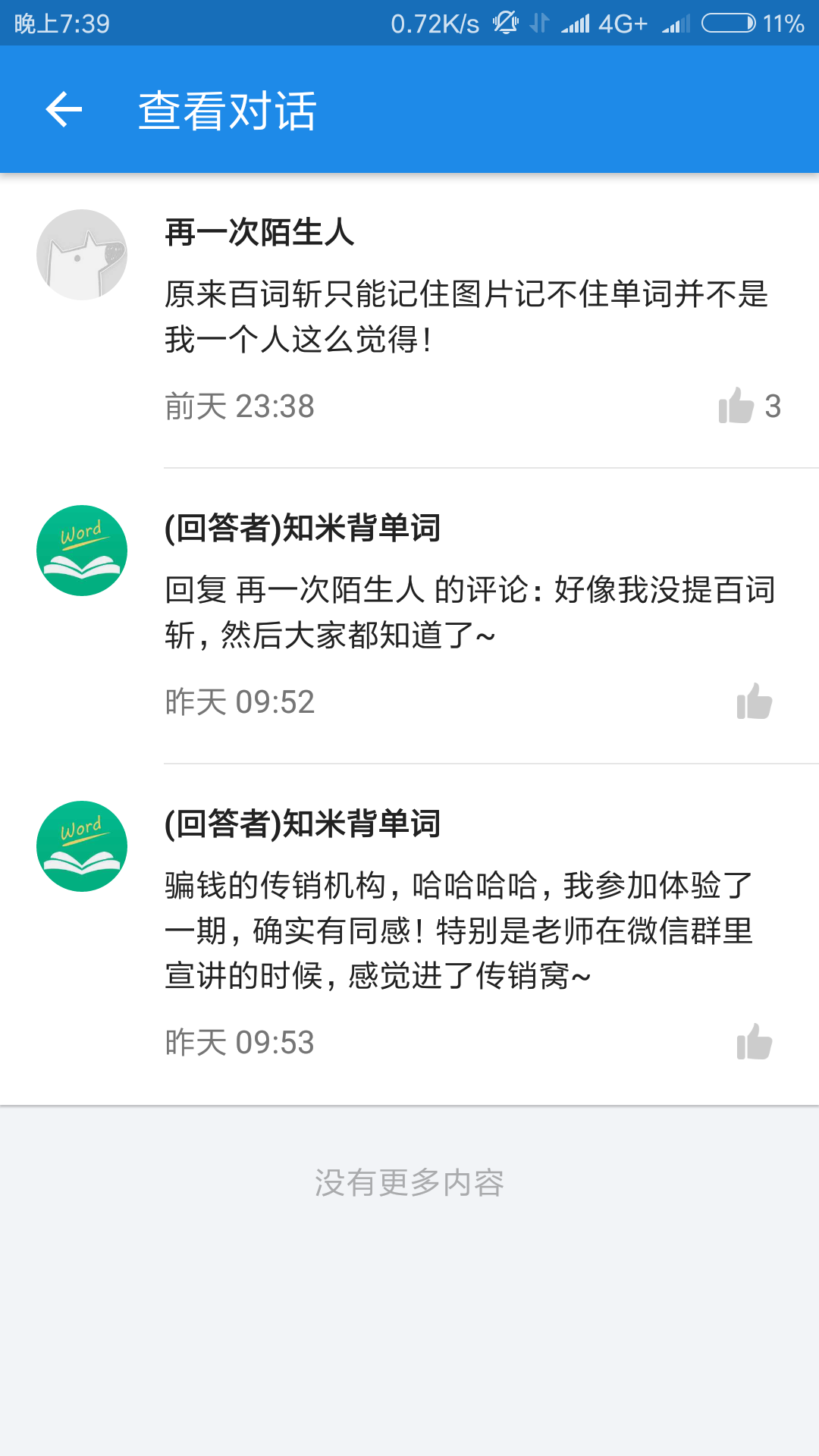
Task: Open 知米背单词 avatar on 09:53 reply
Action: click(82, 846)
